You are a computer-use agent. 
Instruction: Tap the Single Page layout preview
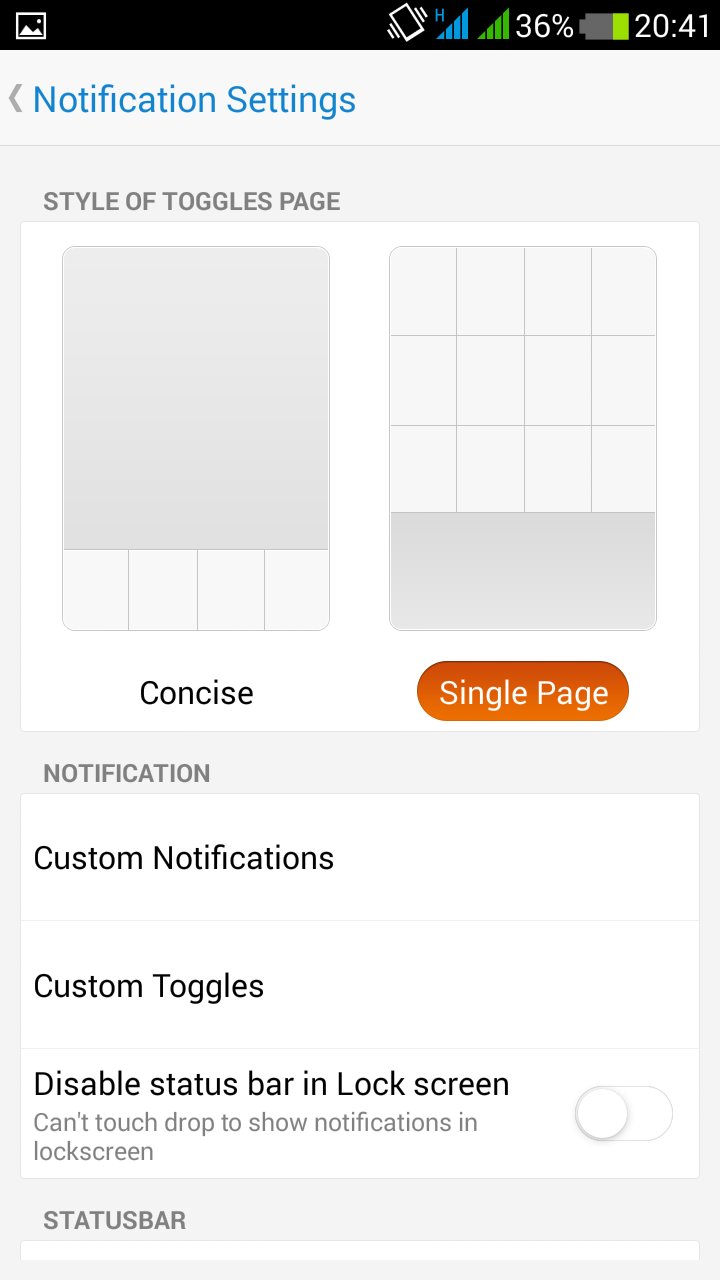pos(523,439)
